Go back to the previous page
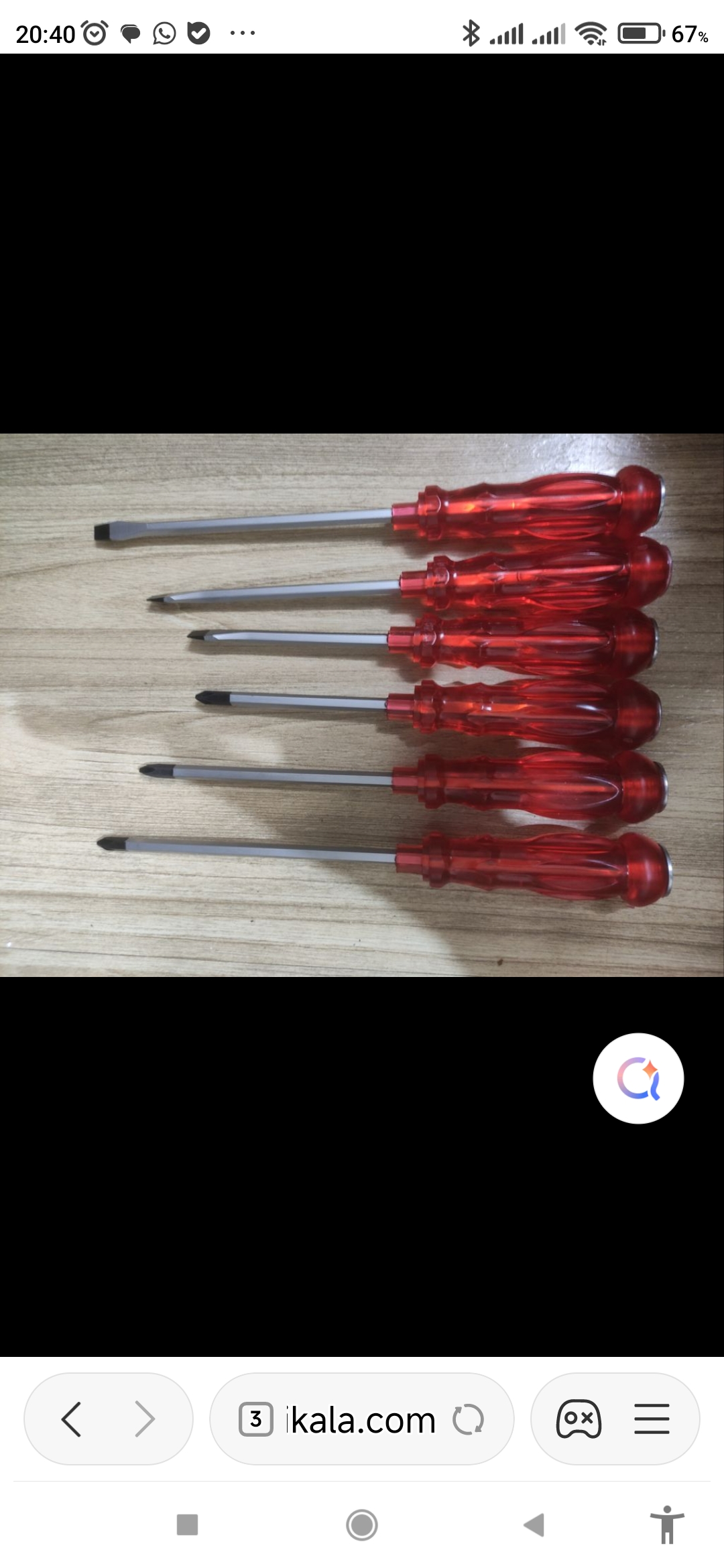Screen dimensions: 724x1568 point(72,1419)
